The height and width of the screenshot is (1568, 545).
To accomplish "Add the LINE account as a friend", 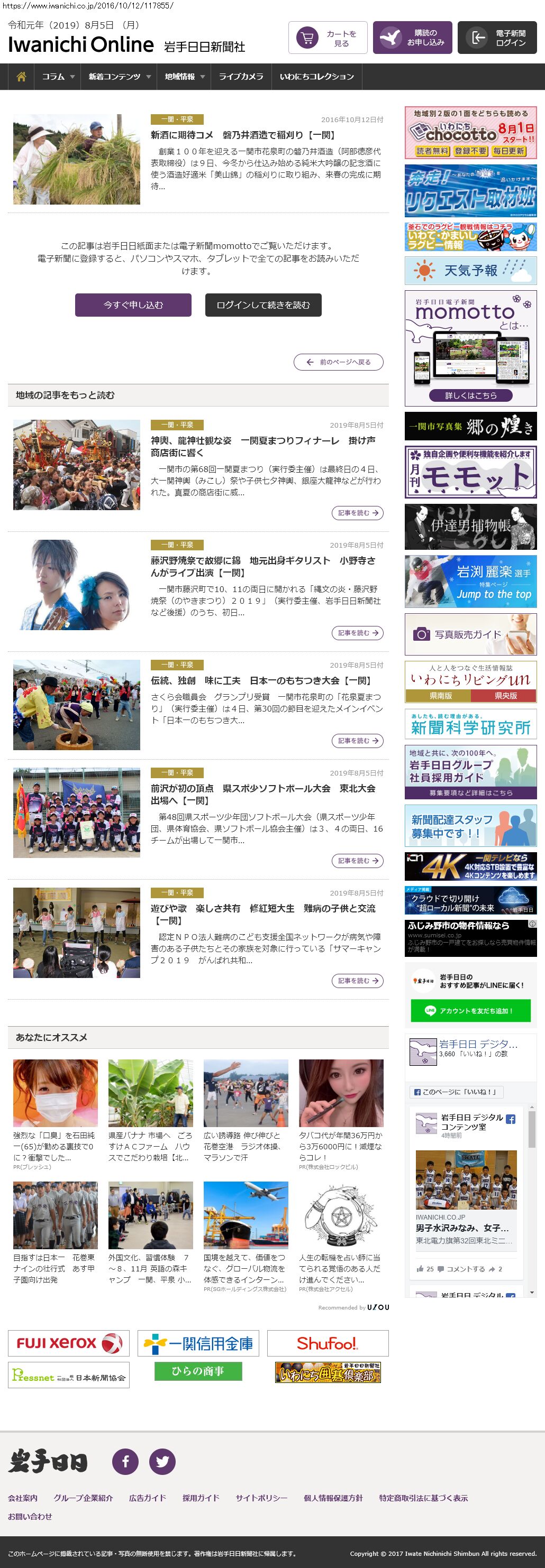I will 470,1011.
